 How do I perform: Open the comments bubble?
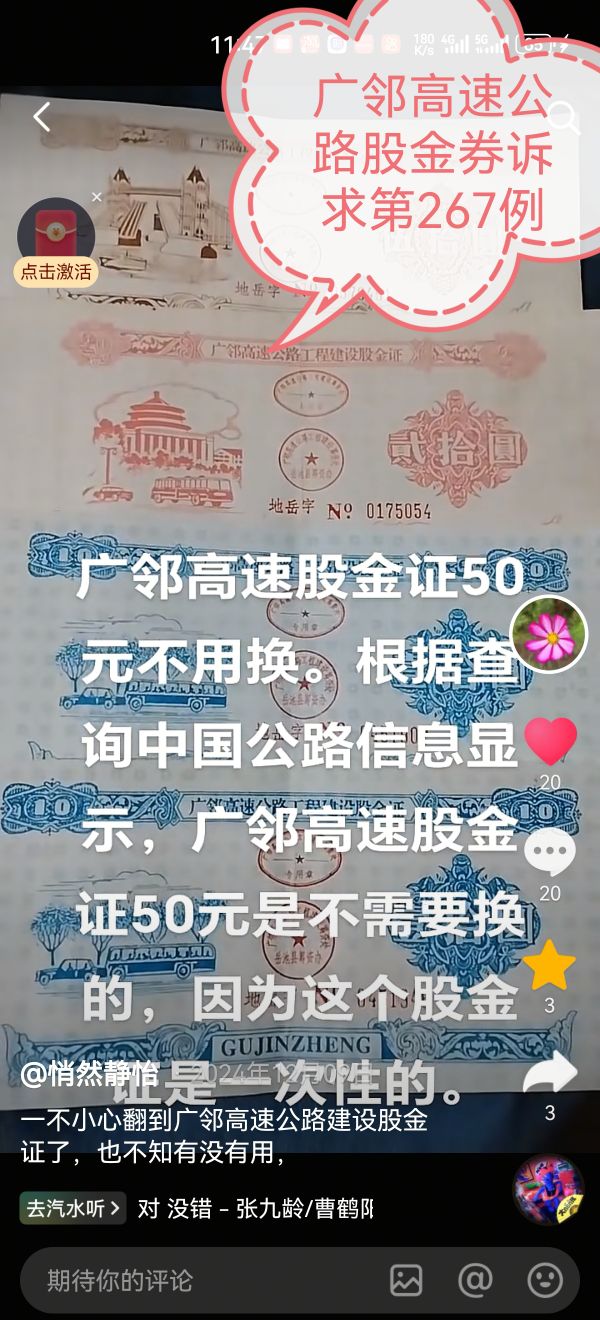(550, 853)
